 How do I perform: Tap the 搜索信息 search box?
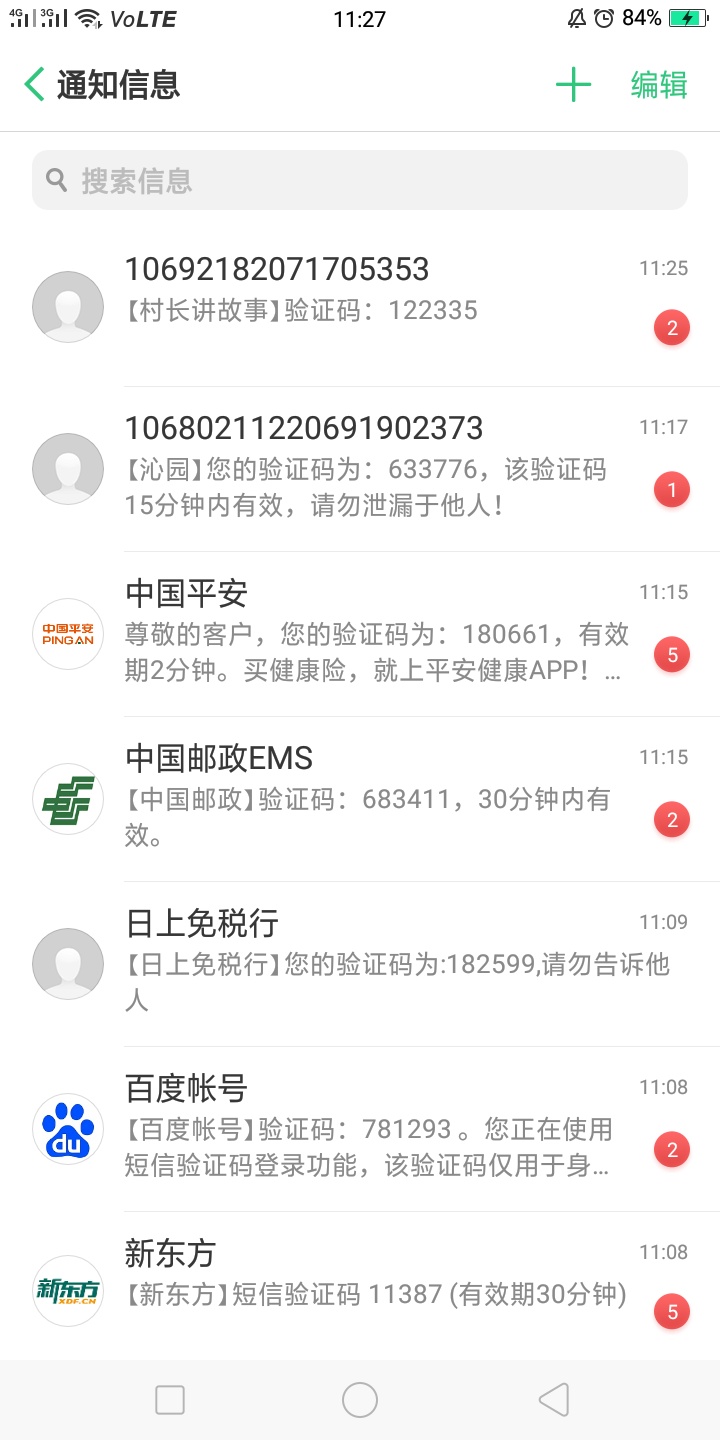click(x=360, y=180)
